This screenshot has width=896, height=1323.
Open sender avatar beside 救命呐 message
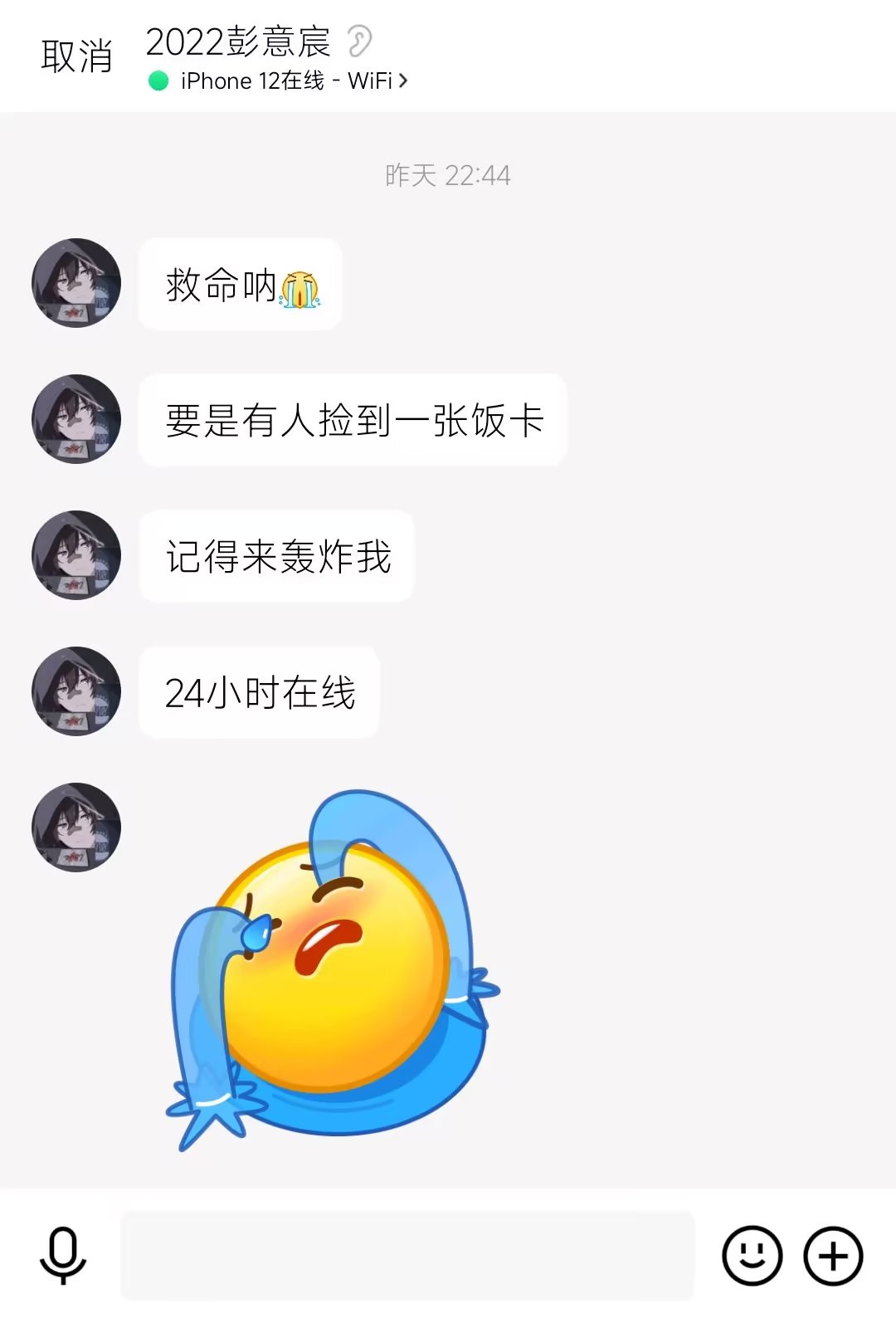tap(76, 283)
